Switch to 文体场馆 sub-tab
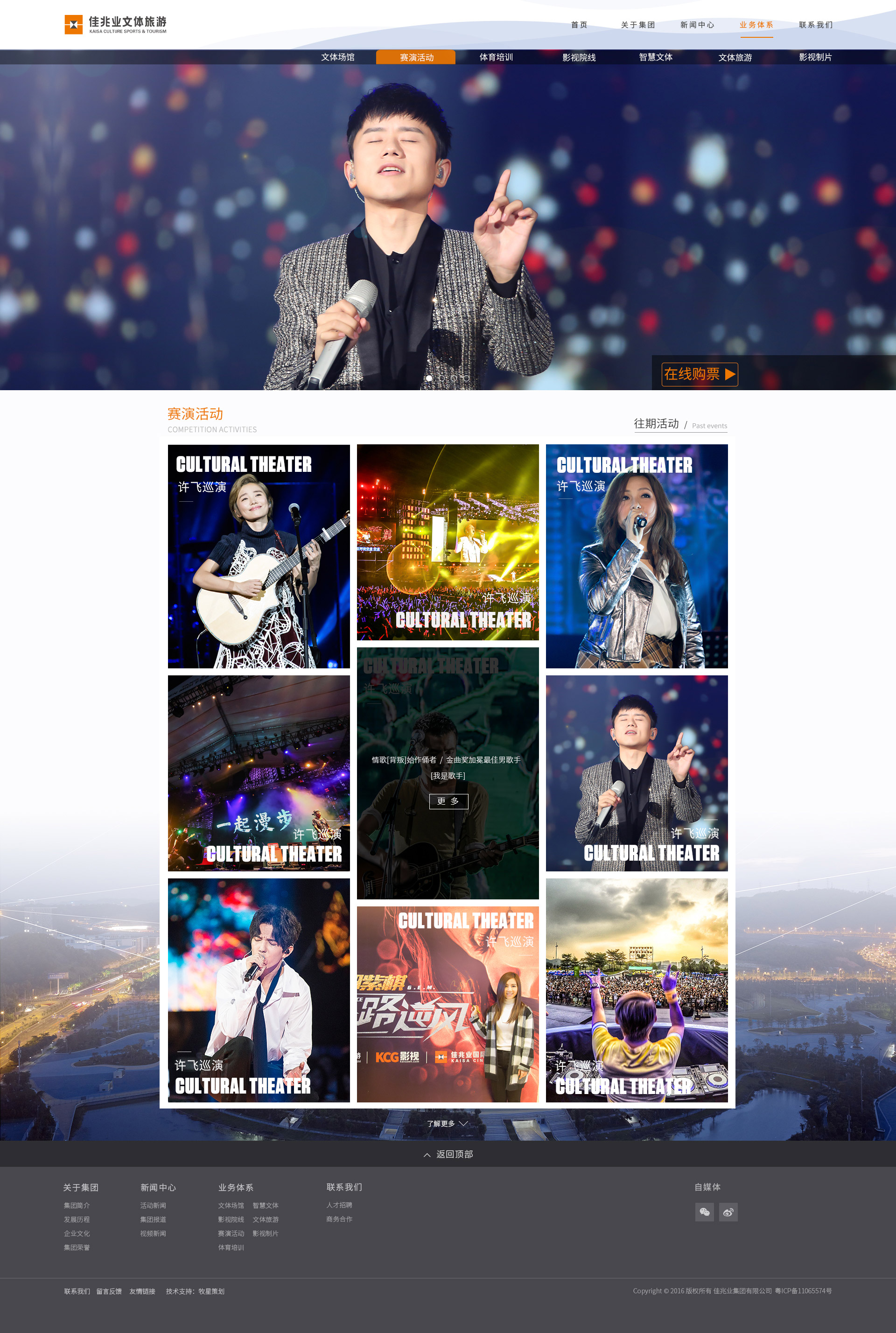Screen dimensions: 896x1333 click(337, 57)
